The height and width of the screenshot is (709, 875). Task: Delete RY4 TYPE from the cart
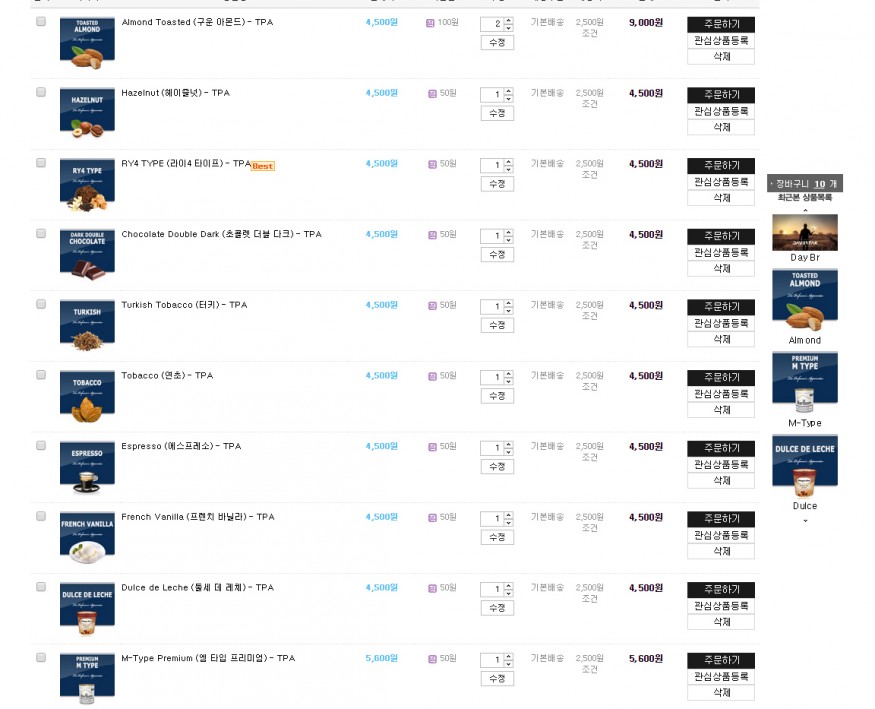720,198
